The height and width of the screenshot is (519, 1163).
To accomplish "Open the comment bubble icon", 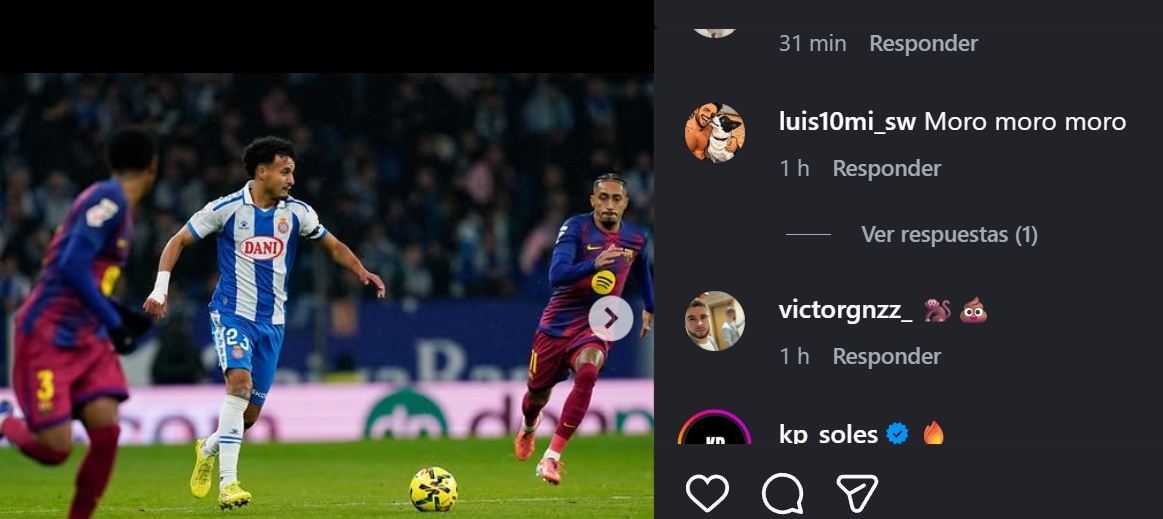I will pos(782,493).
